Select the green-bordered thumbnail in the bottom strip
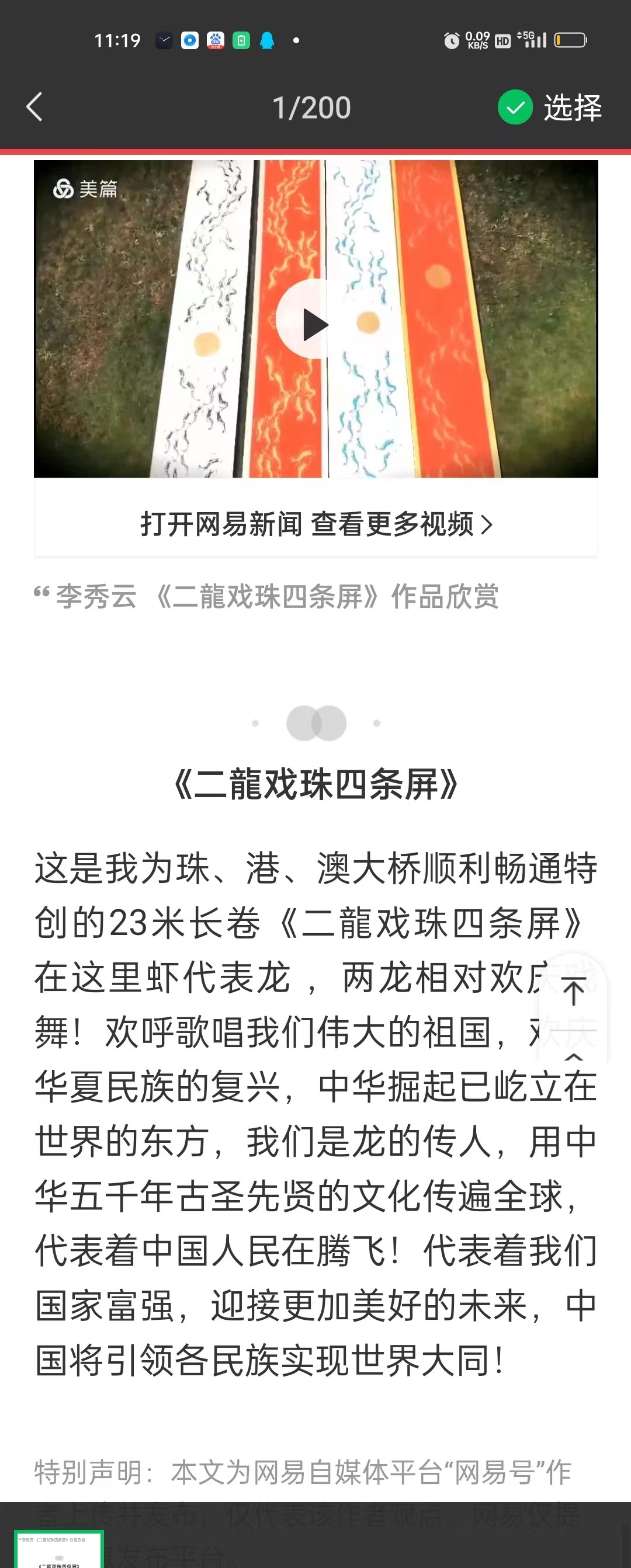The width and height of the screenshot is (631, 1568). pos(59,1550)
